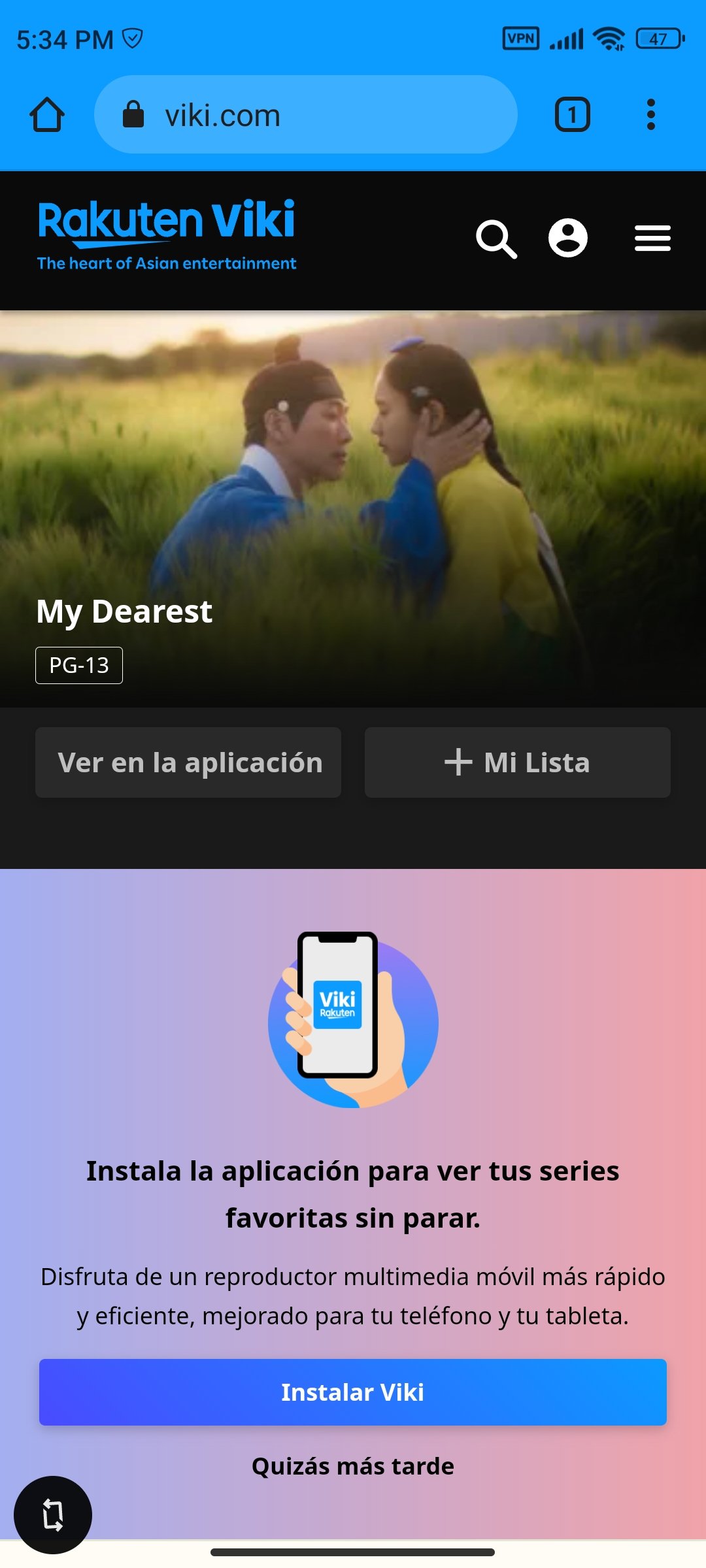Tap the viki.com address bar
706x1568 pixels.
point(305,115)
